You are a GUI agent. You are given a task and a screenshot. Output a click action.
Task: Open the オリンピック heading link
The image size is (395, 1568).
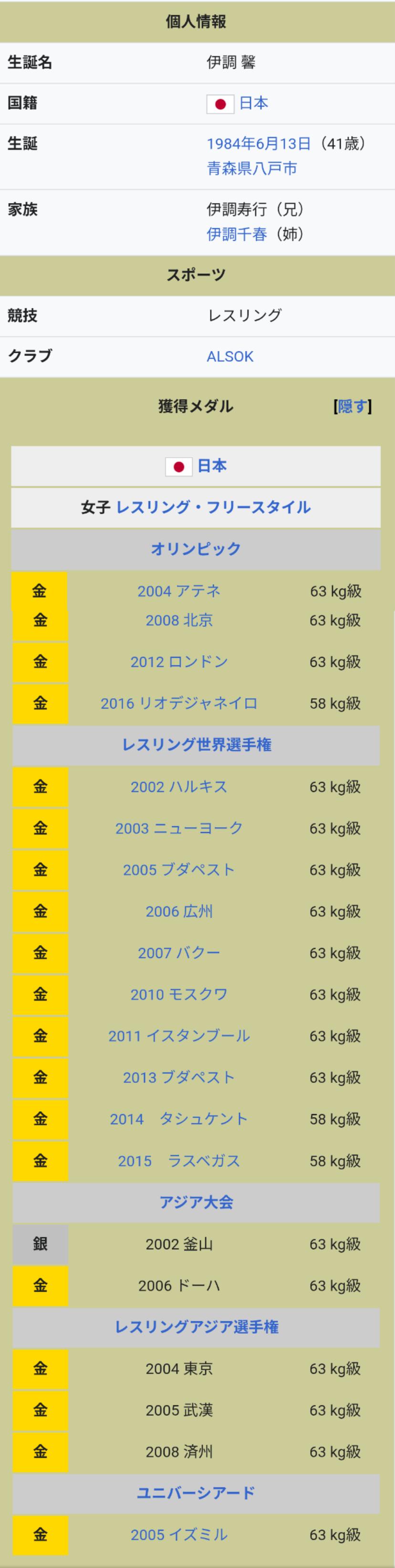click(196, 549)
